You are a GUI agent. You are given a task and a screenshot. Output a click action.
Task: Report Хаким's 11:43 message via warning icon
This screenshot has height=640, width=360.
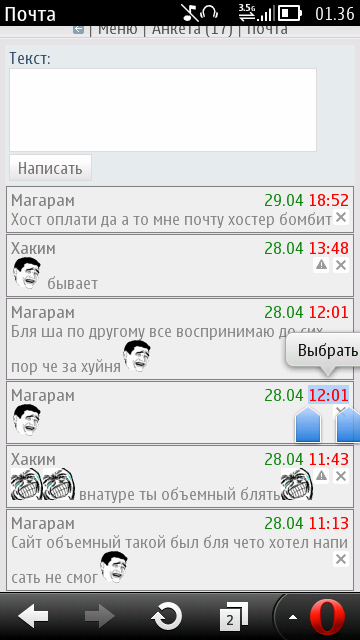click(x=322, y=476)
